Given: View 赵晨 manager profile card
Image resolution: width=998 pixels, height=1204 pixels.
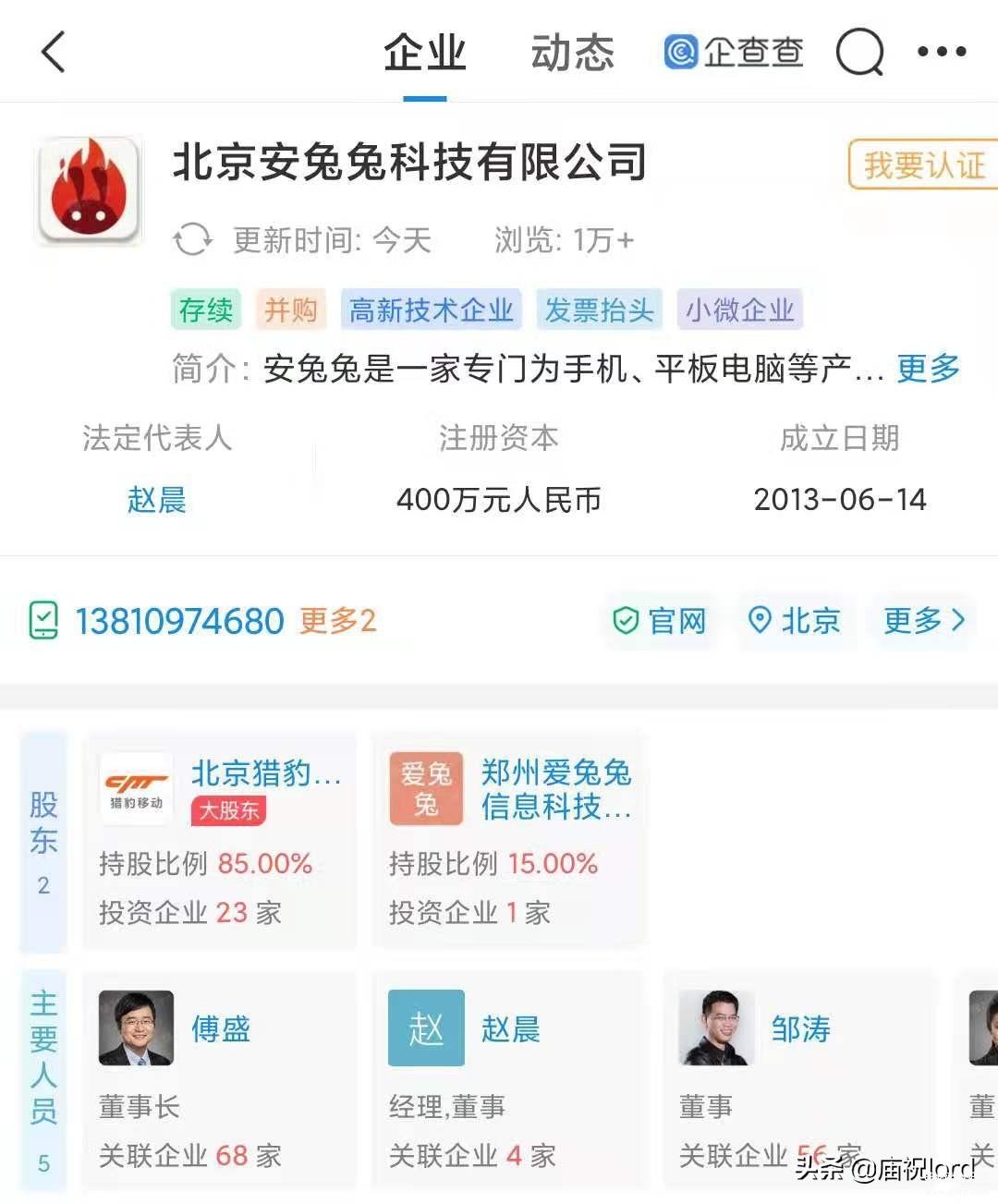Looking at the screenshot, I should pos(508,1077).
